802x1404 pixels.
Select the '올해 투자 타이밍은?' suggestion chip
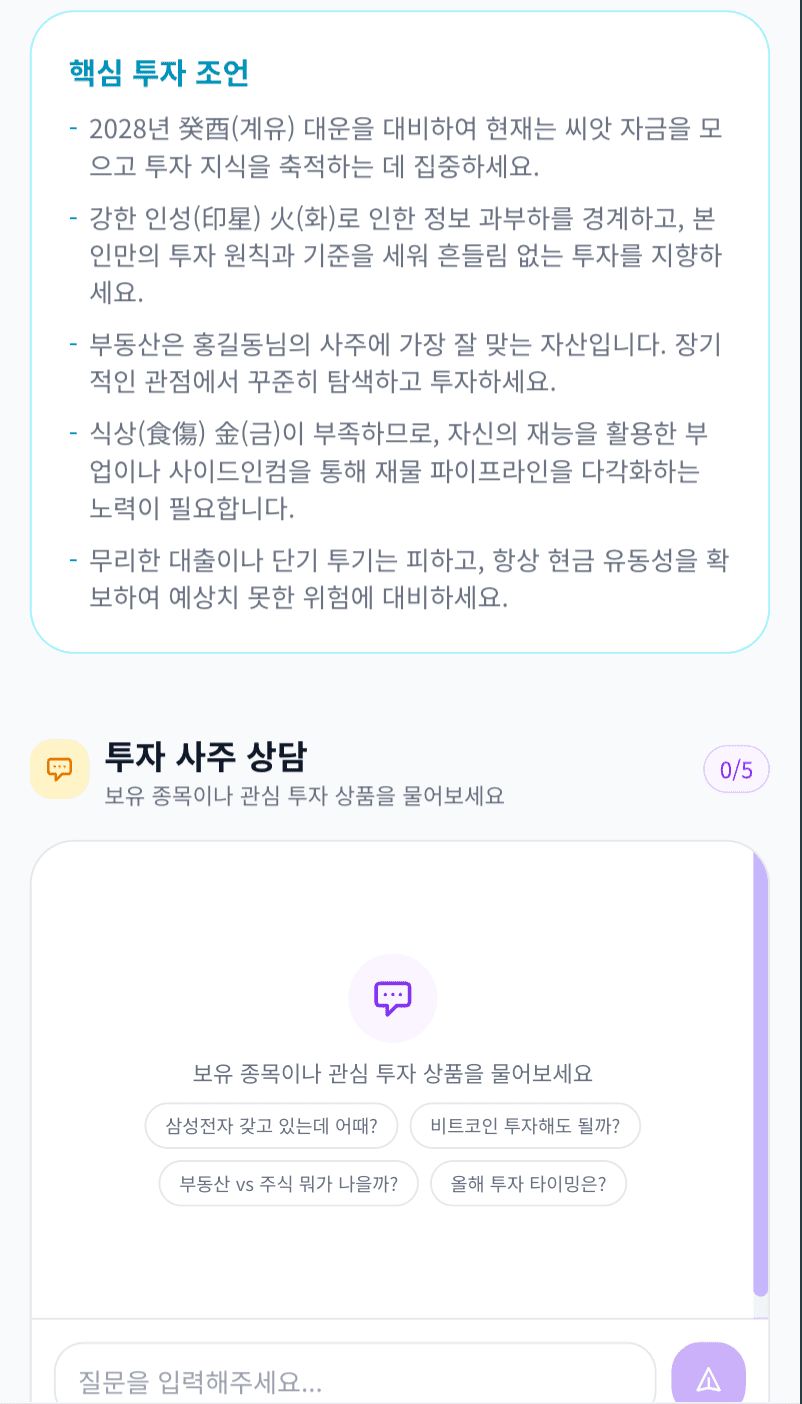coord(528,1183)
